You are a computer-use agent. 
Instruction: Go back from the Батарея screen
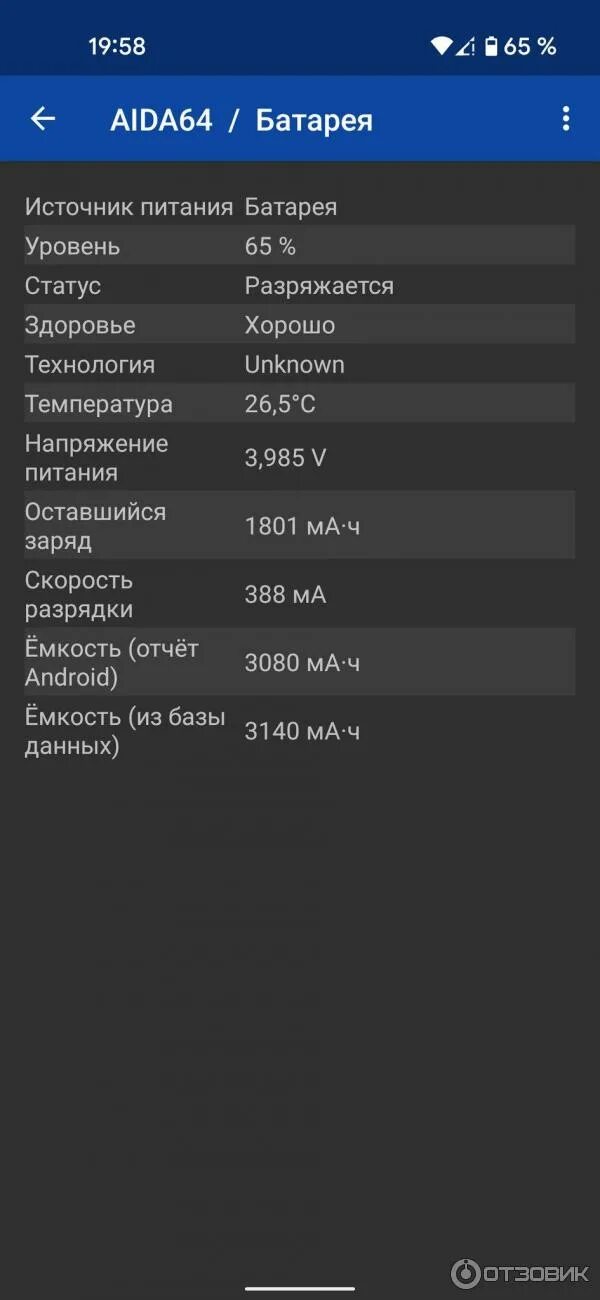[42, 119]
